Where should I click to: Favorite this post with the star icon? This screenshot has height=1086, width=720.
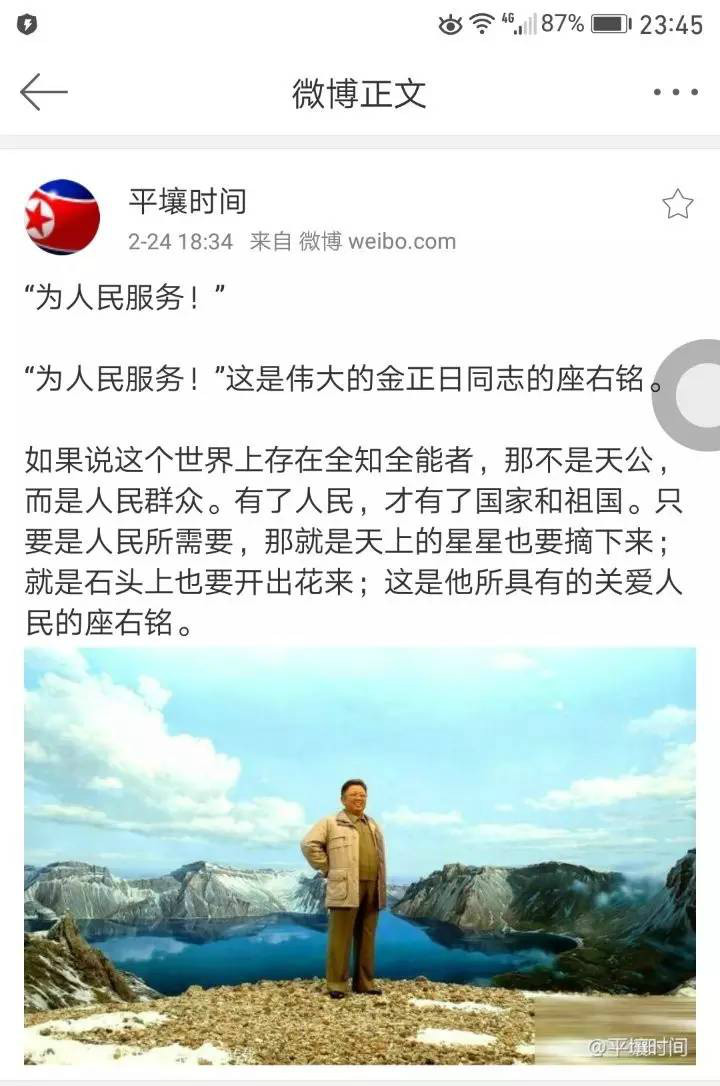click(677, 205)
